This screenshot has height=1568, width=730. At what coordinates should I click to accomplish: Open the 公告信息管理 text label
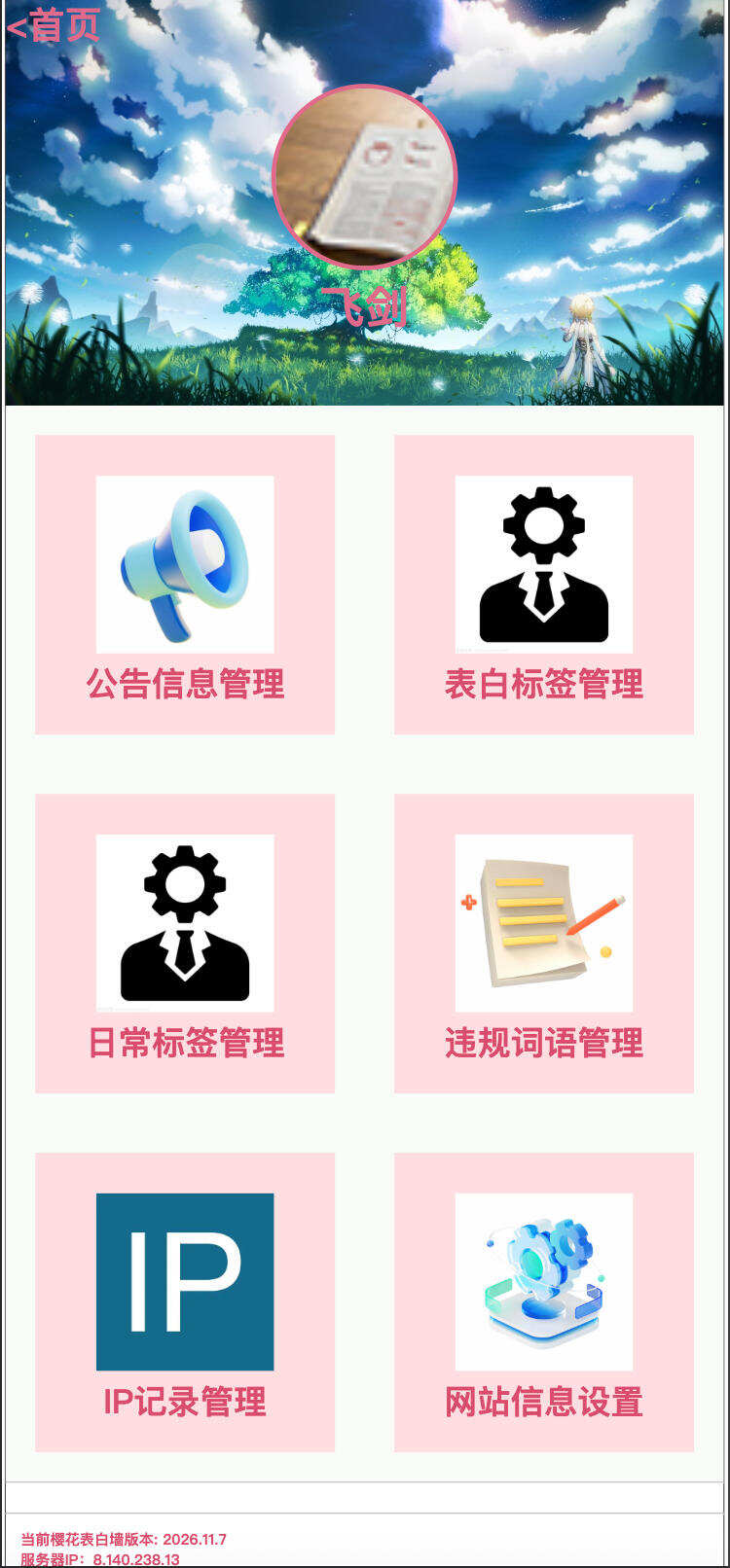point(185,686)
